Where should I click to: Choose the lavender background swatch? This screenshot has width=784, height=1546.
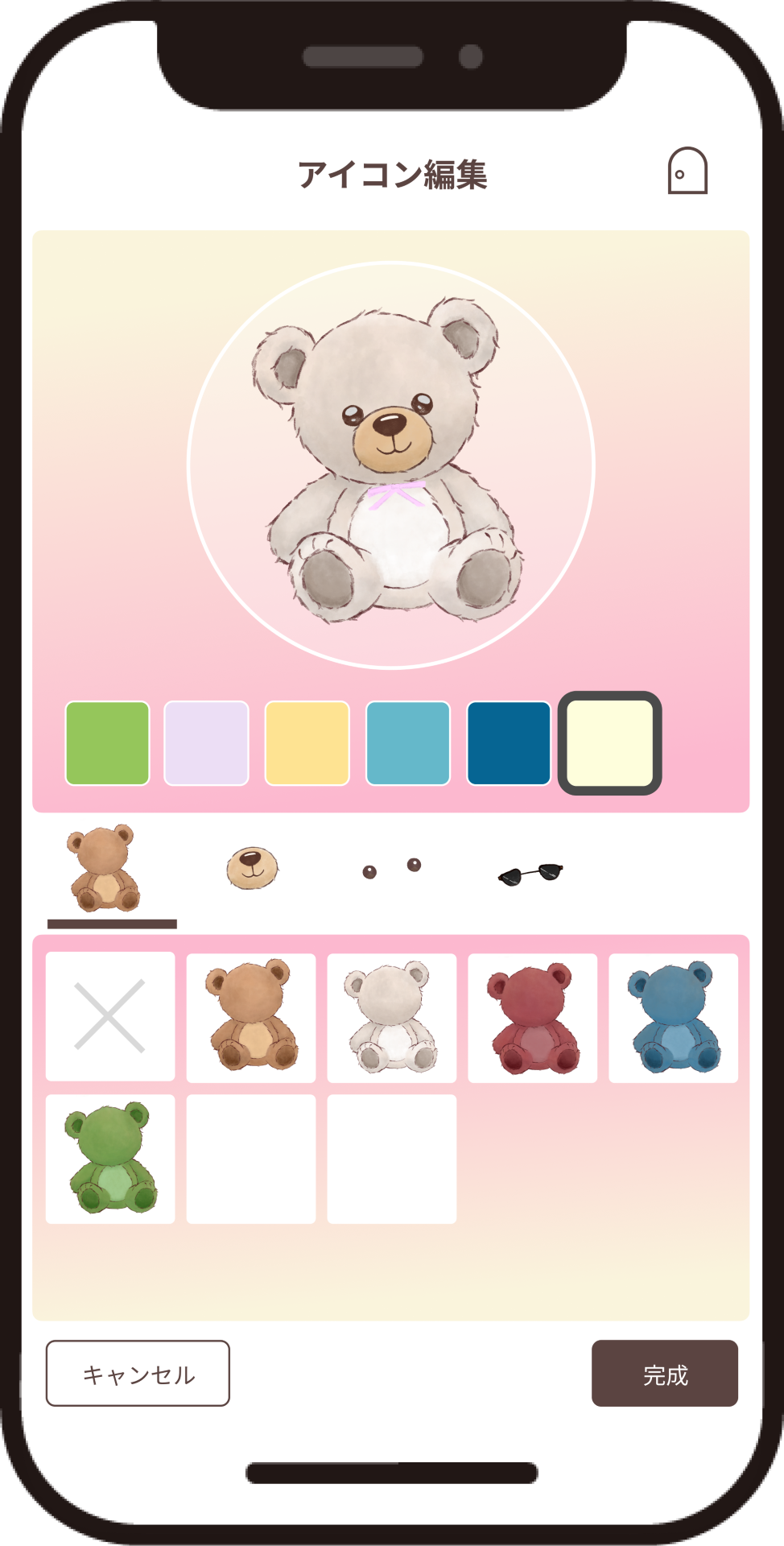pos(206,742)
